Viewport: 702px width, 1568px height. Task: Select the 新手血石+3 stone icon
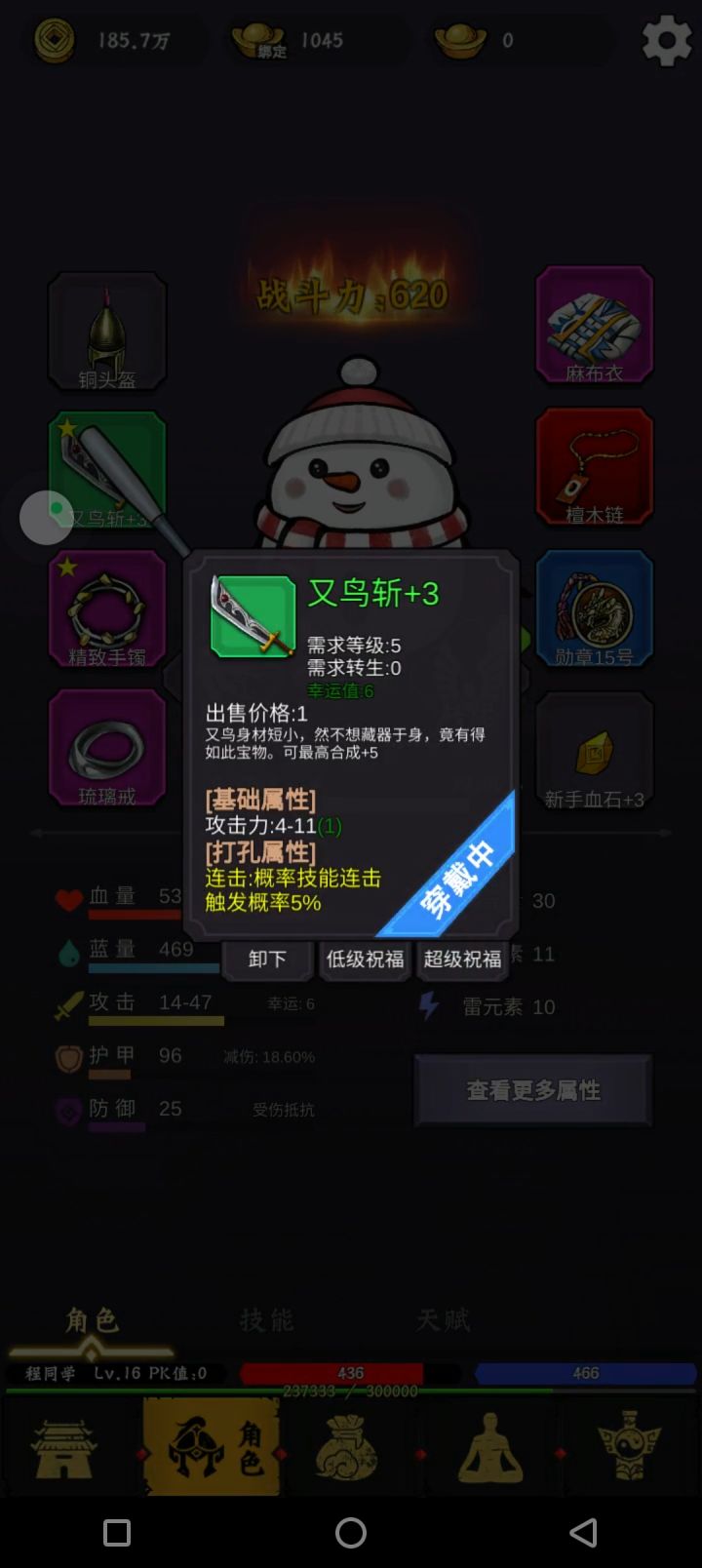click(595, 746)
